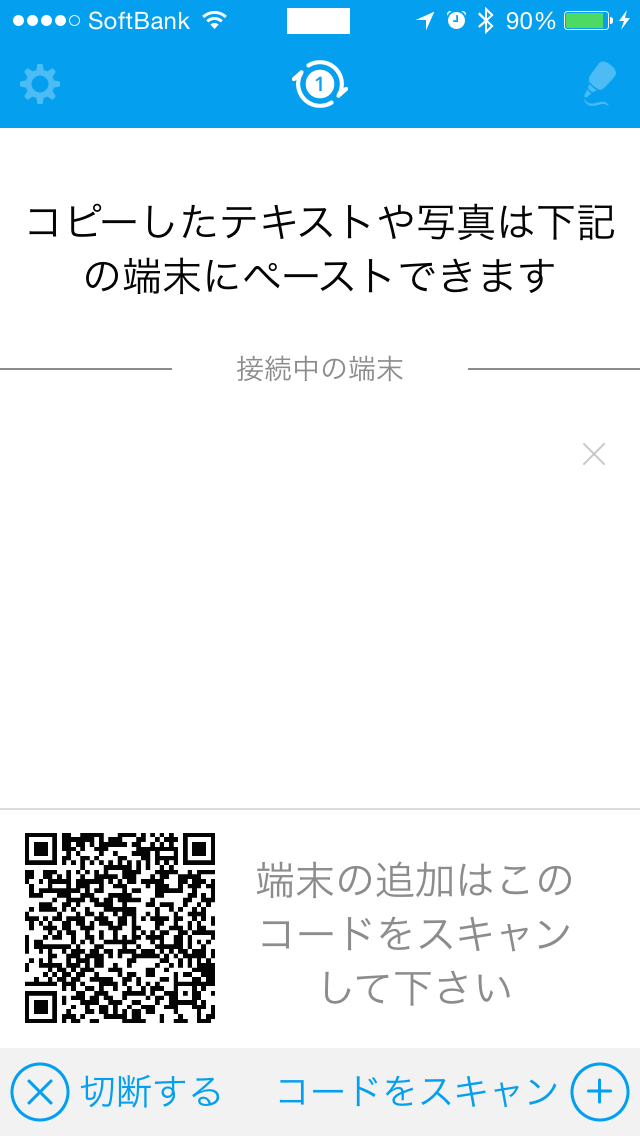Remove the connected device with X
The height and width of the screenshot is (1136, 640).
click(x=594, y=454)
